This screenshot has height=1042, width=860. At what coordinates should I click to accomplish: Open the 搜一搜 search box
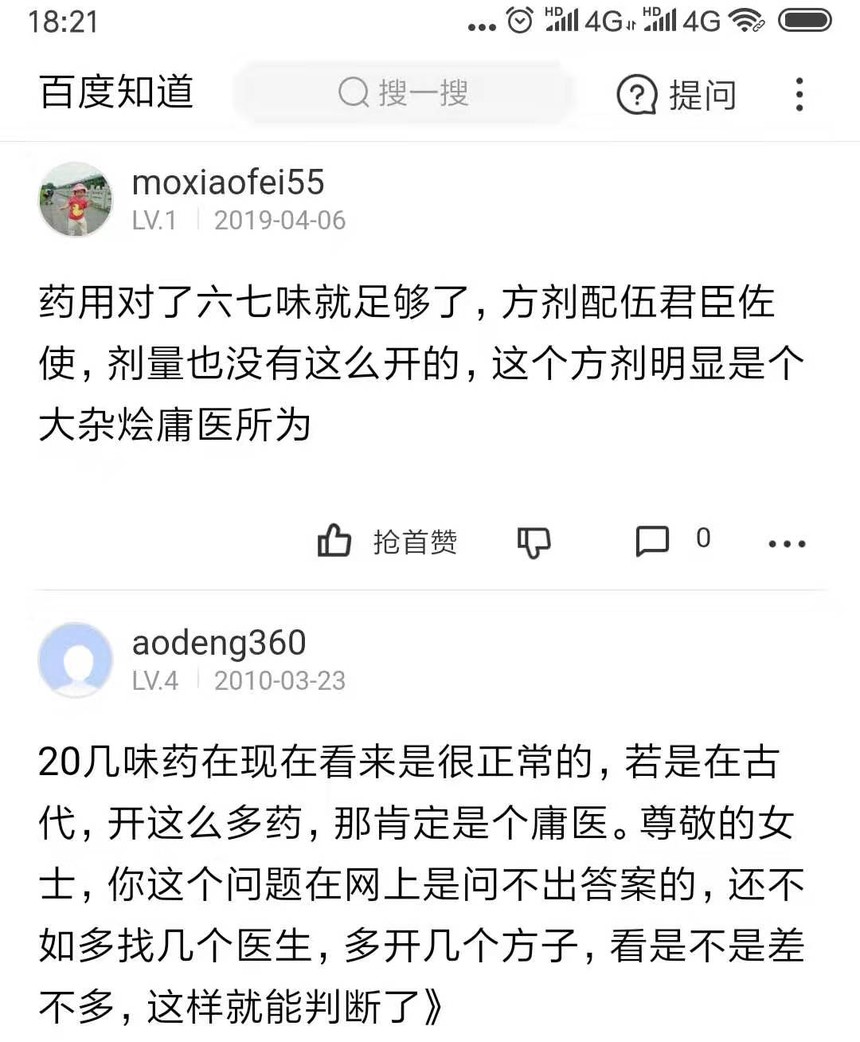[x=404, y=94]
